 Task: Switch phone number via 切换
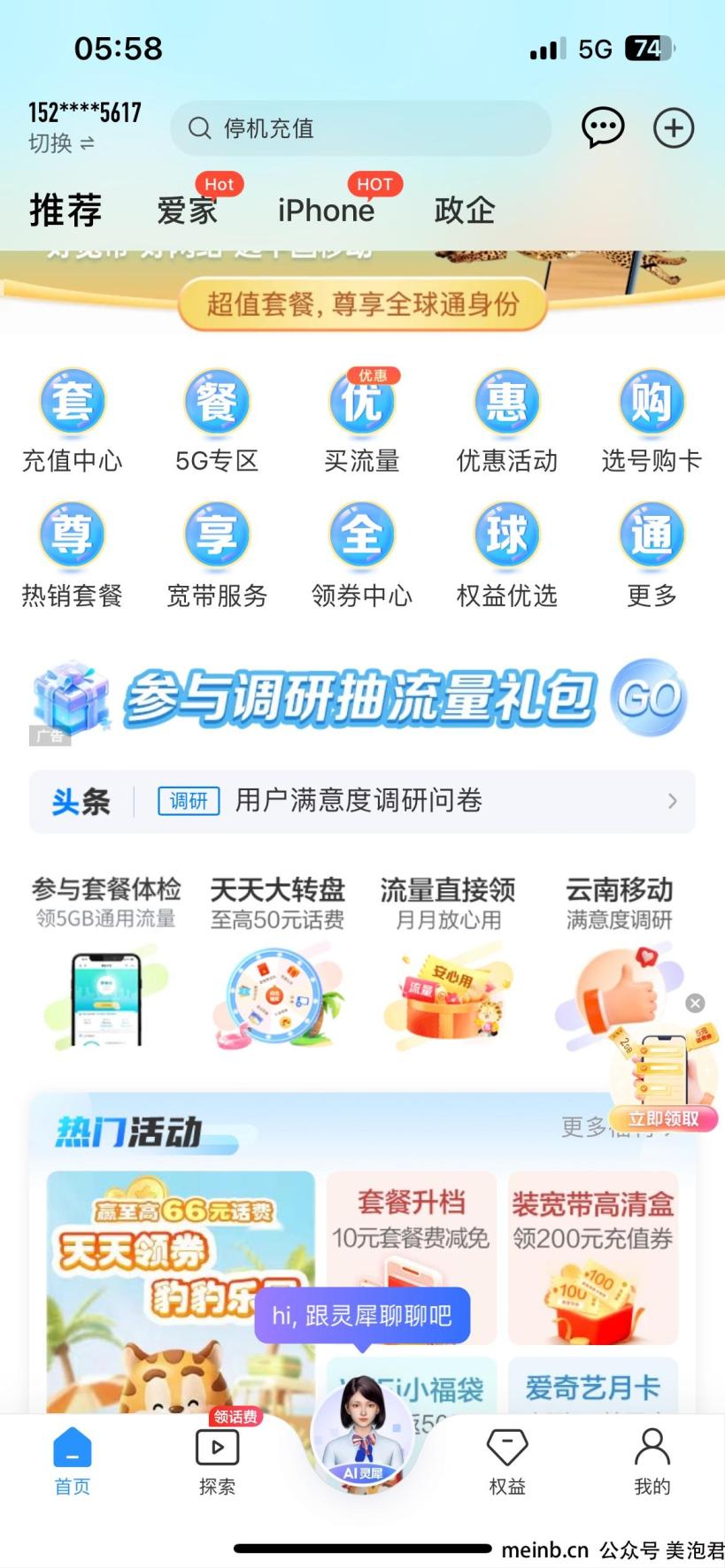click(x=60, y=143)
